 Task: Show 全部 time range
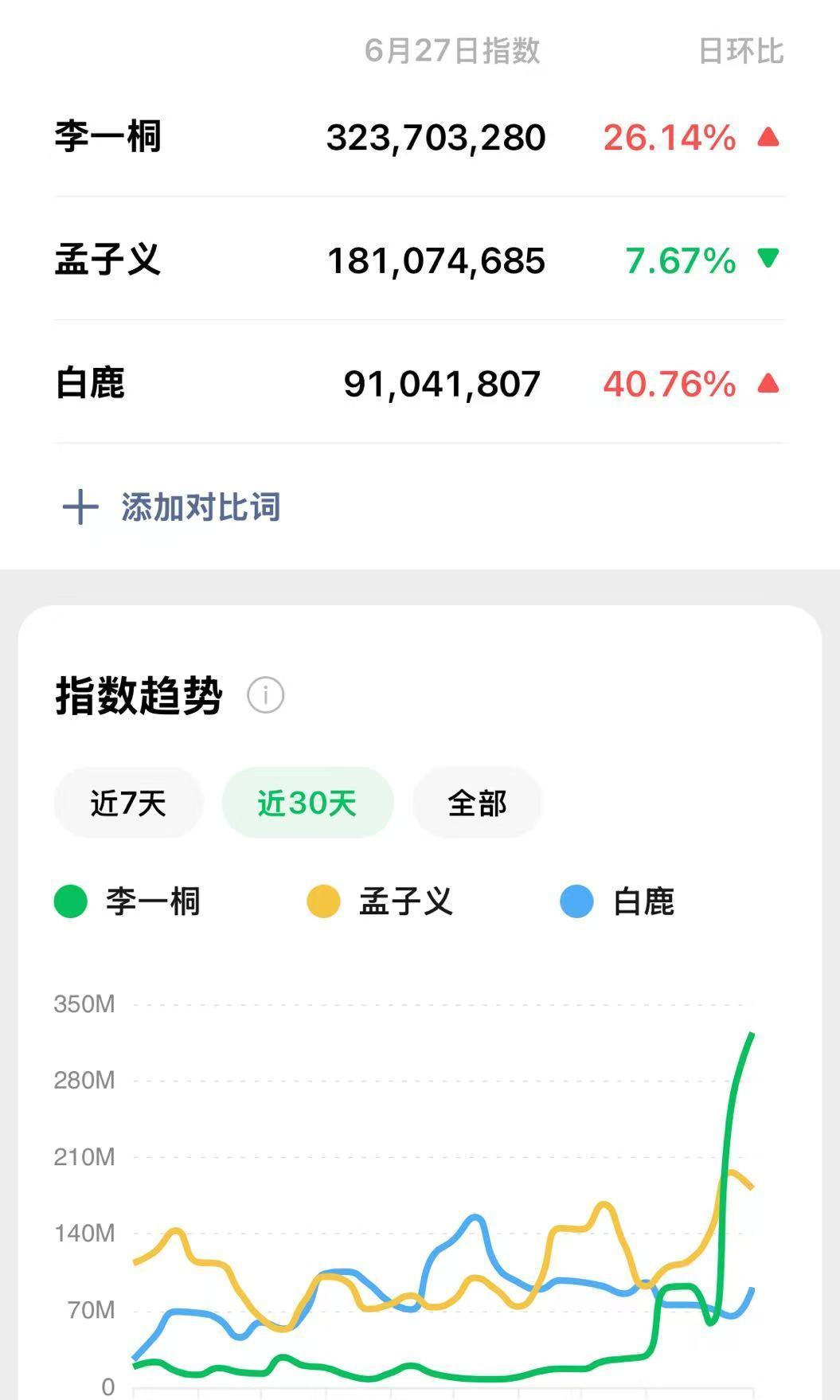pyautogui.click(x=478, y=803)
